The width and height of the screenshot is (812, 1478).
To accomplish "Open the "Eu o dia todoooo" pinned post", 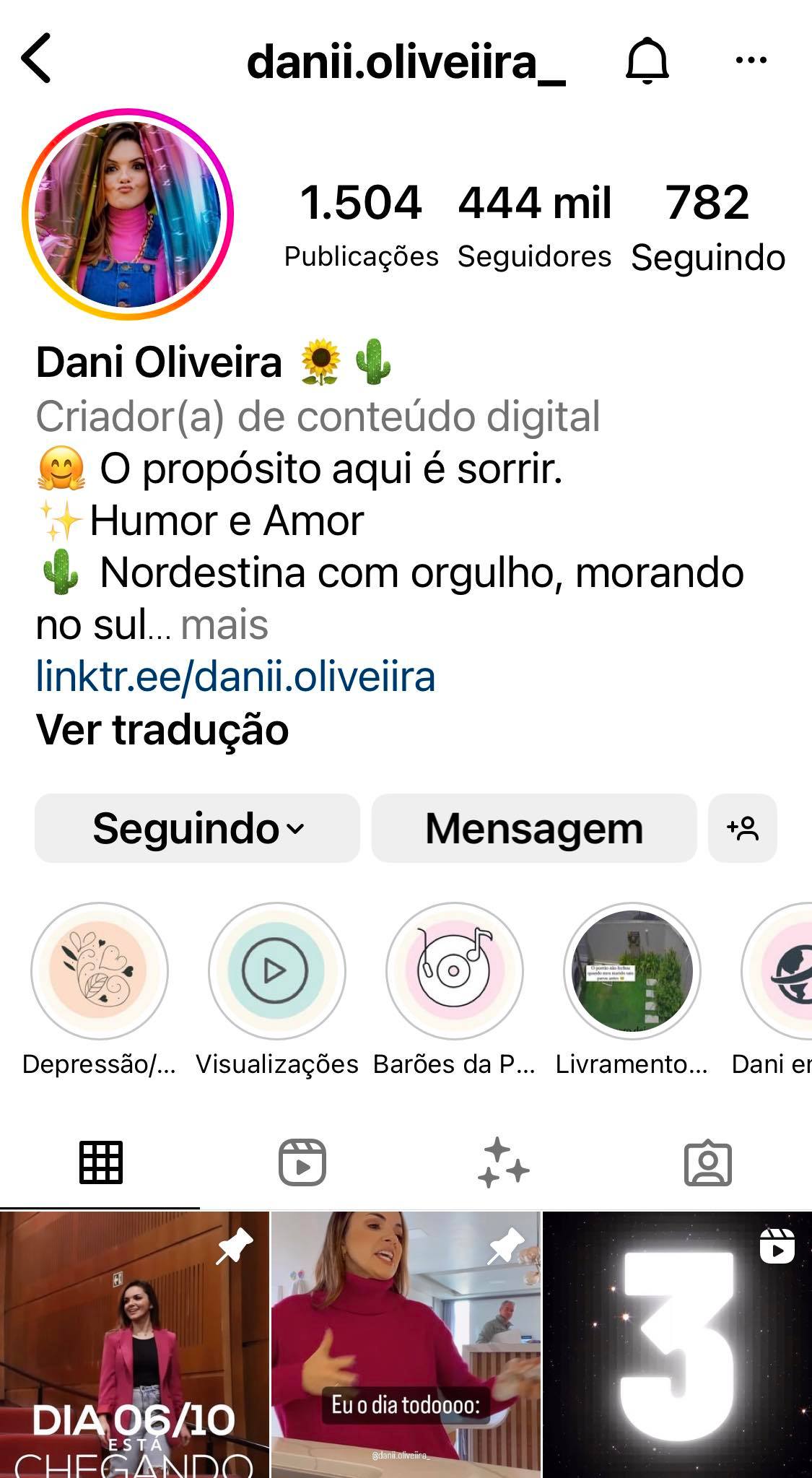I will (406, 1343).
